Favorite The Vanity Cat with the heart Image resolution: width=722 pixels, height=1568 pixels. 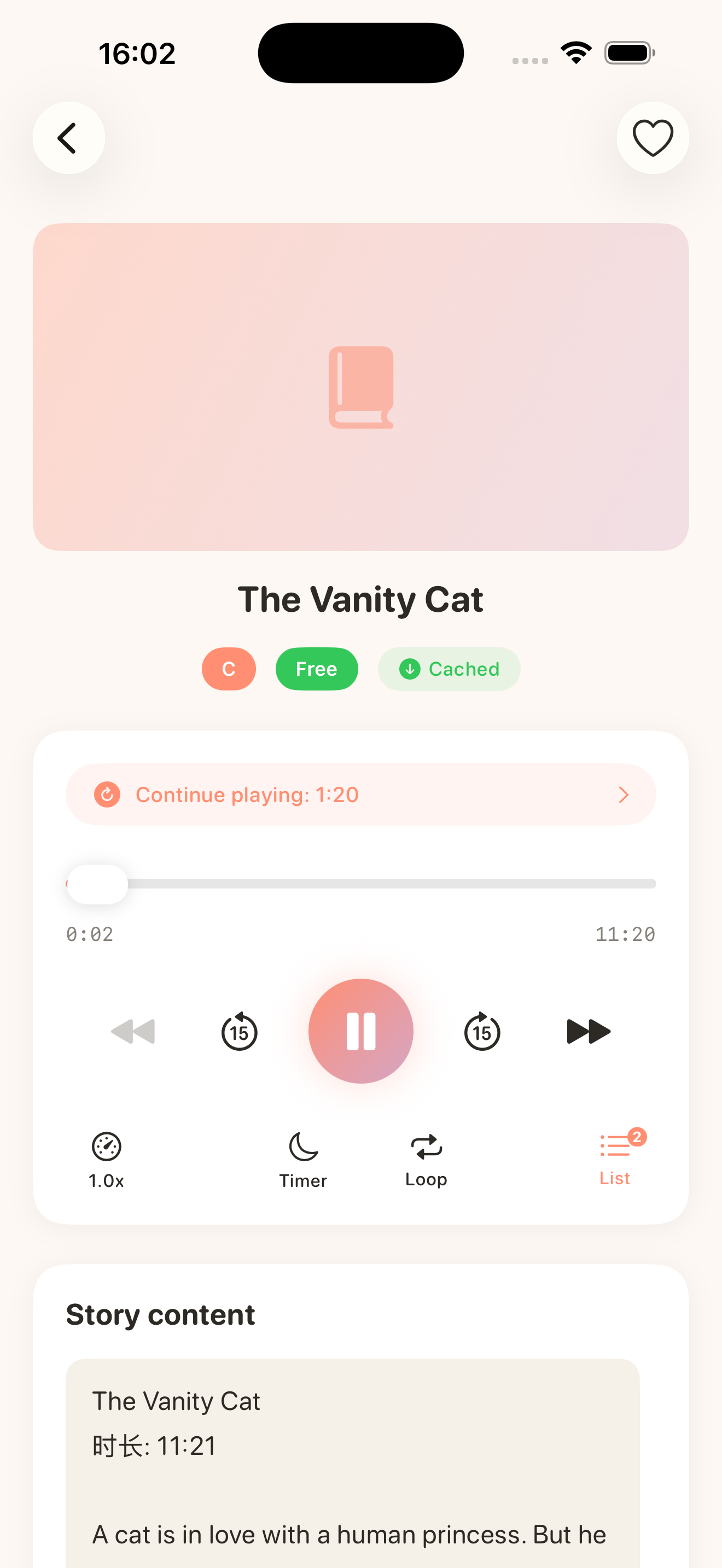653,138
